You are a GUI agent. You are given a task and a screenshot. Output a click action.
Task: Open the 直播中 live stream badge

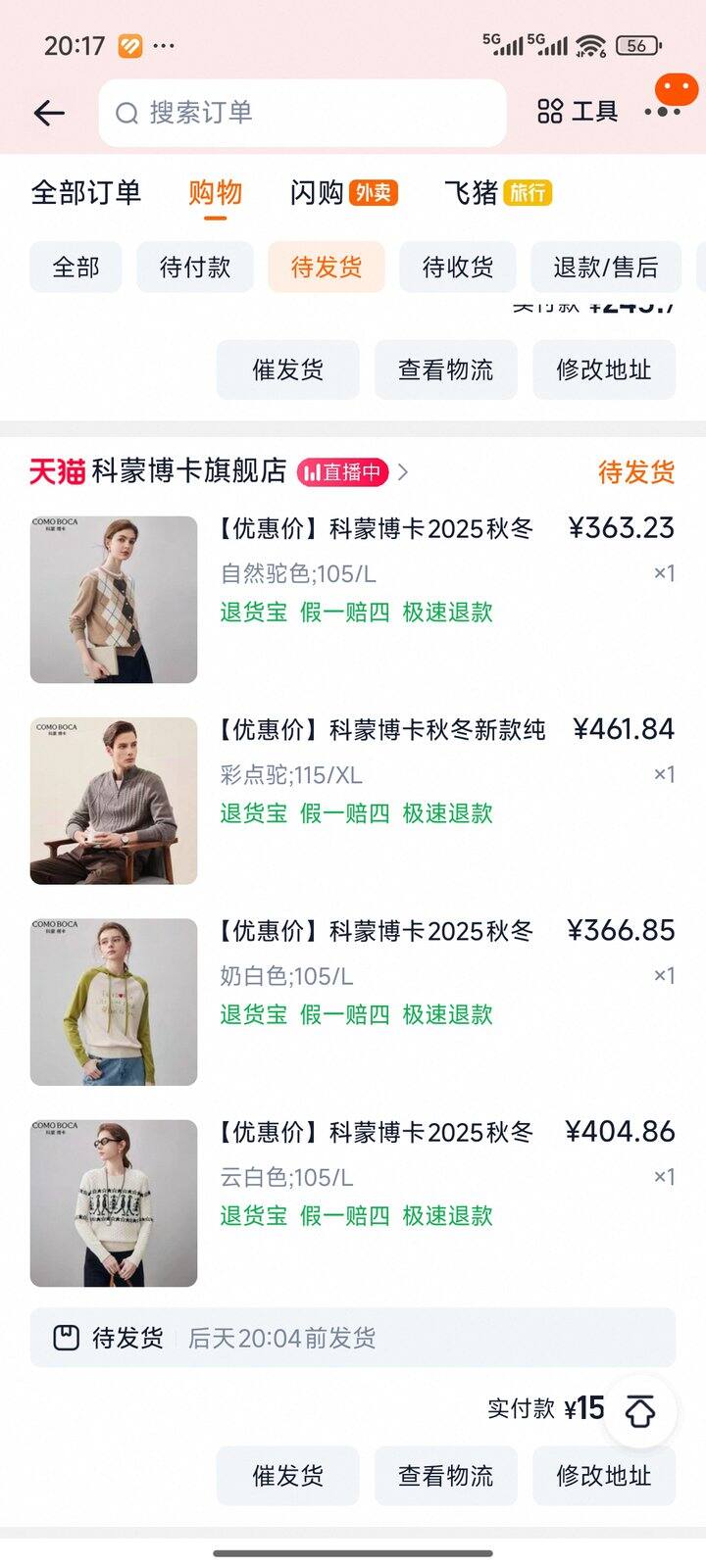(x=345, y=471)
